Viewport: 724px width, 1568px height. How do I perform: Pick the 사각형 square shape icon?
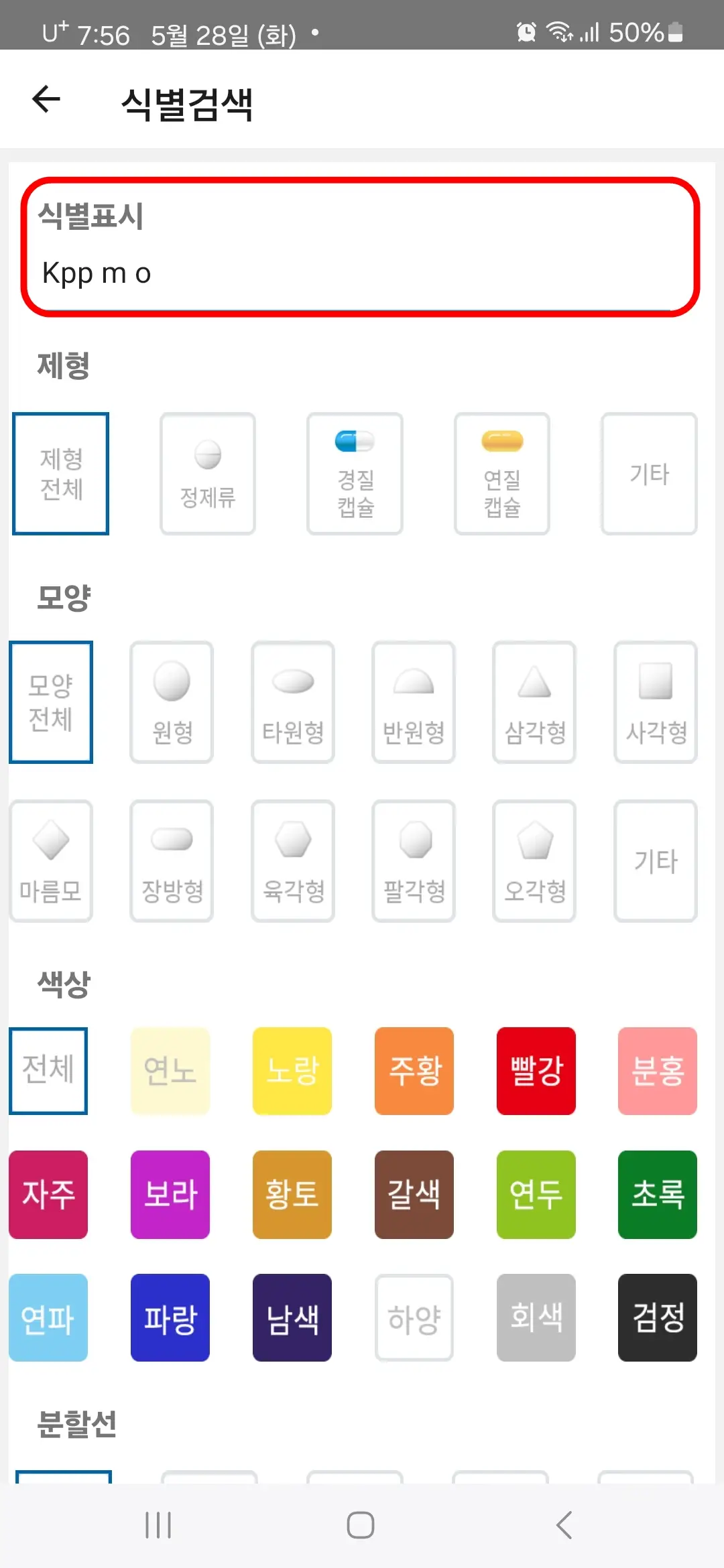(x=655, y=701)
